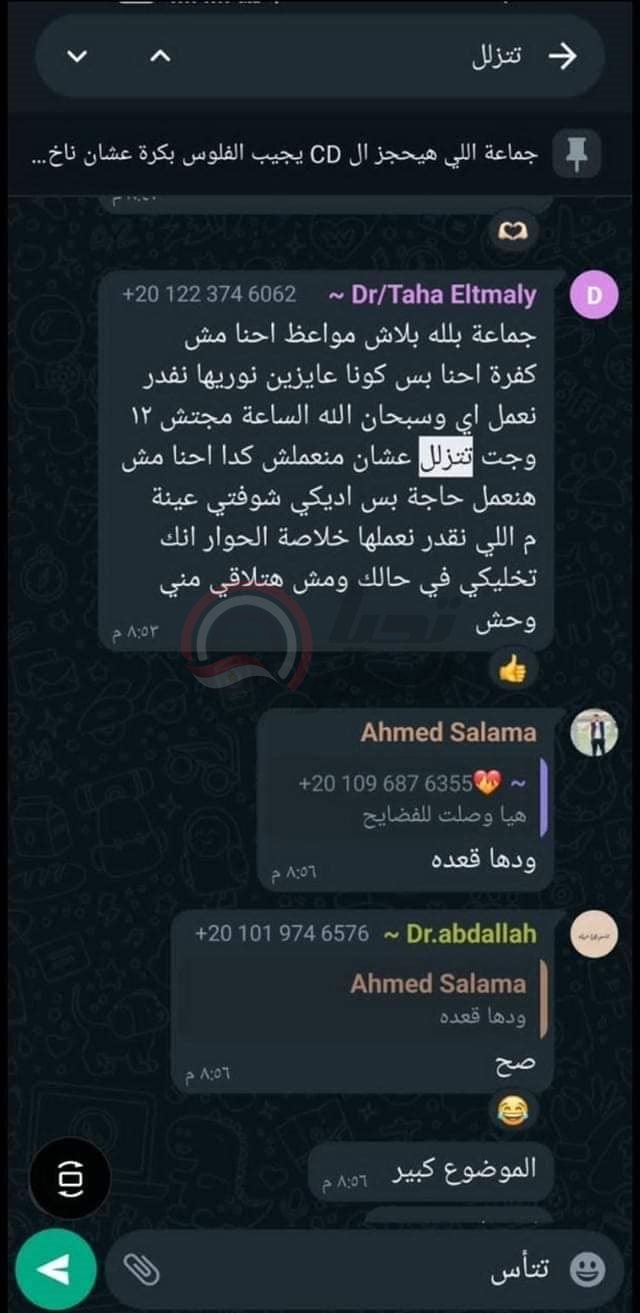Jump to the previous search result
This screenshot has height=1313, width=640.
pos(160,56)
